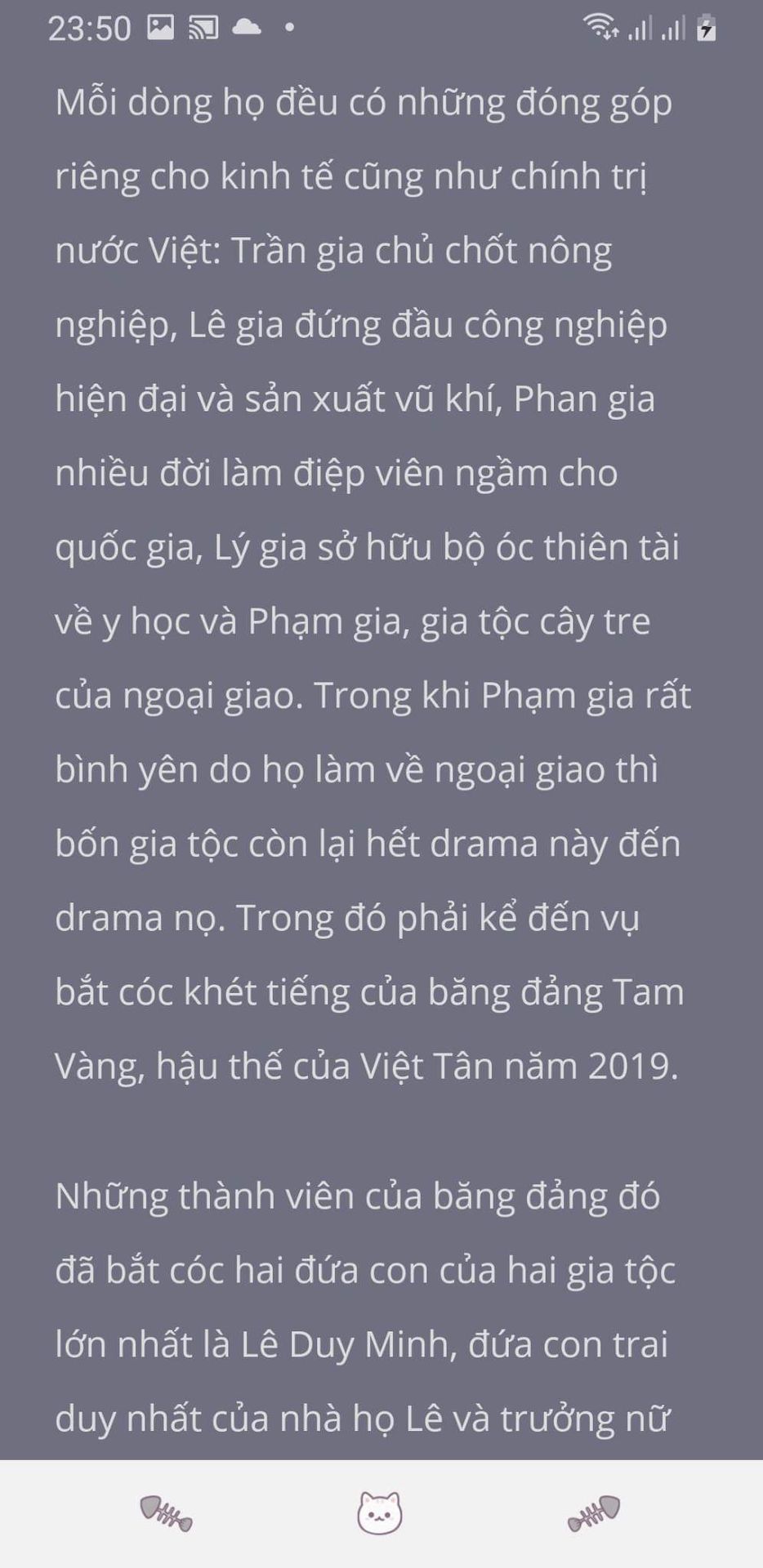Go to next chapter via right fishbone

(594, 1512)
